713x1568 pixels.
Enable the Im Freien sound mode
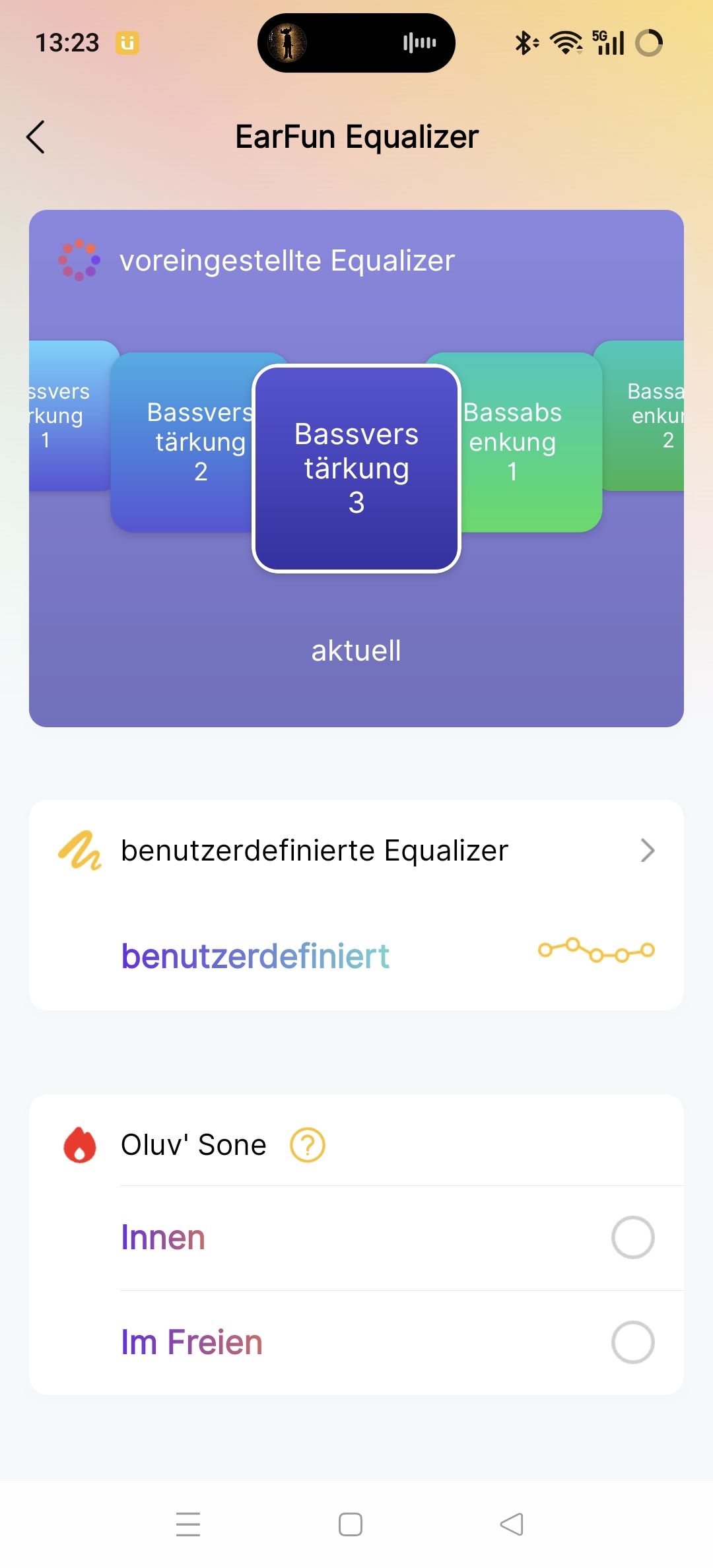[632, 1342]
